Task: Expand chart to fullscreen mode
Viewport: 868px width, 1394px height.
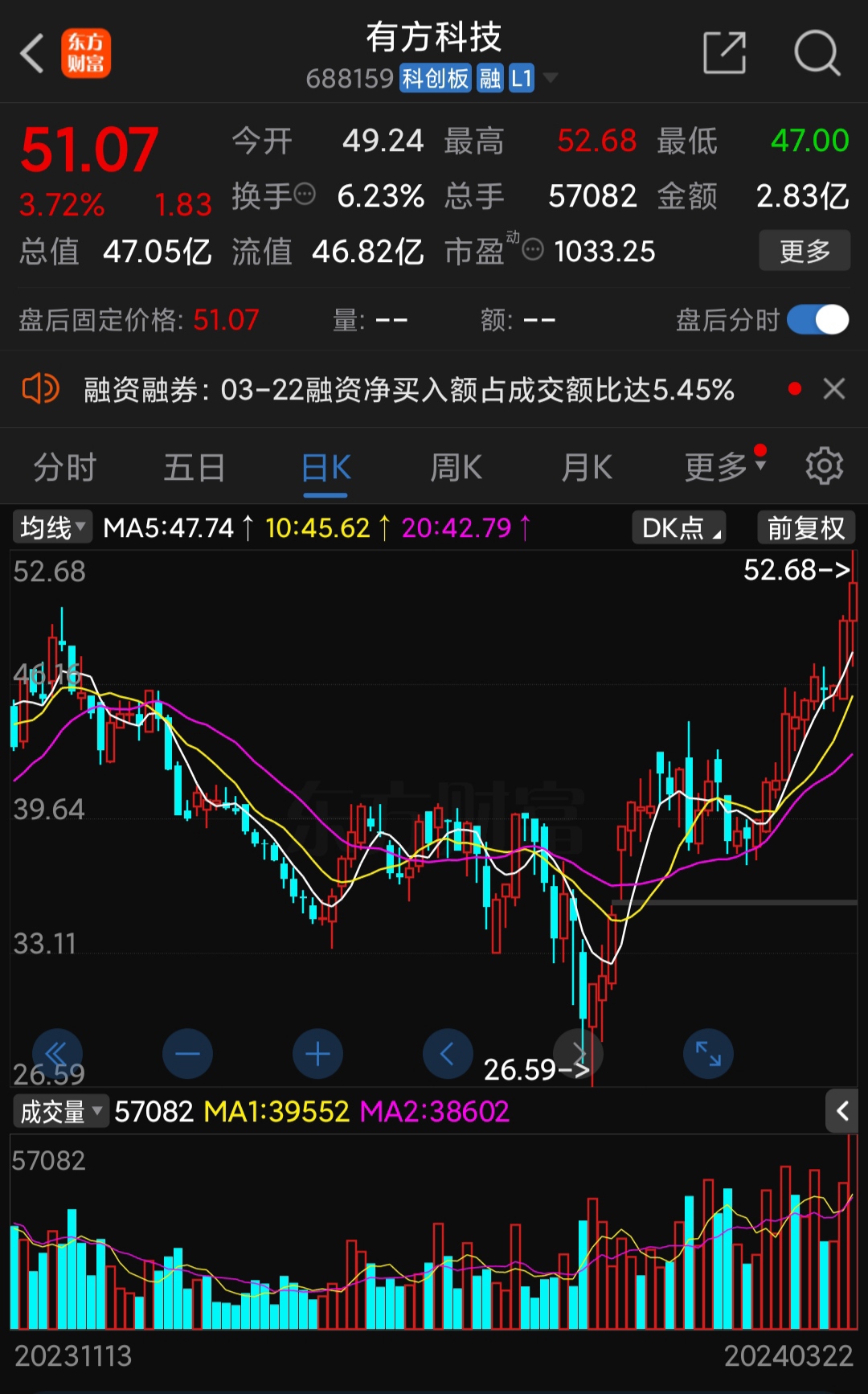Action: point(707,1054)
